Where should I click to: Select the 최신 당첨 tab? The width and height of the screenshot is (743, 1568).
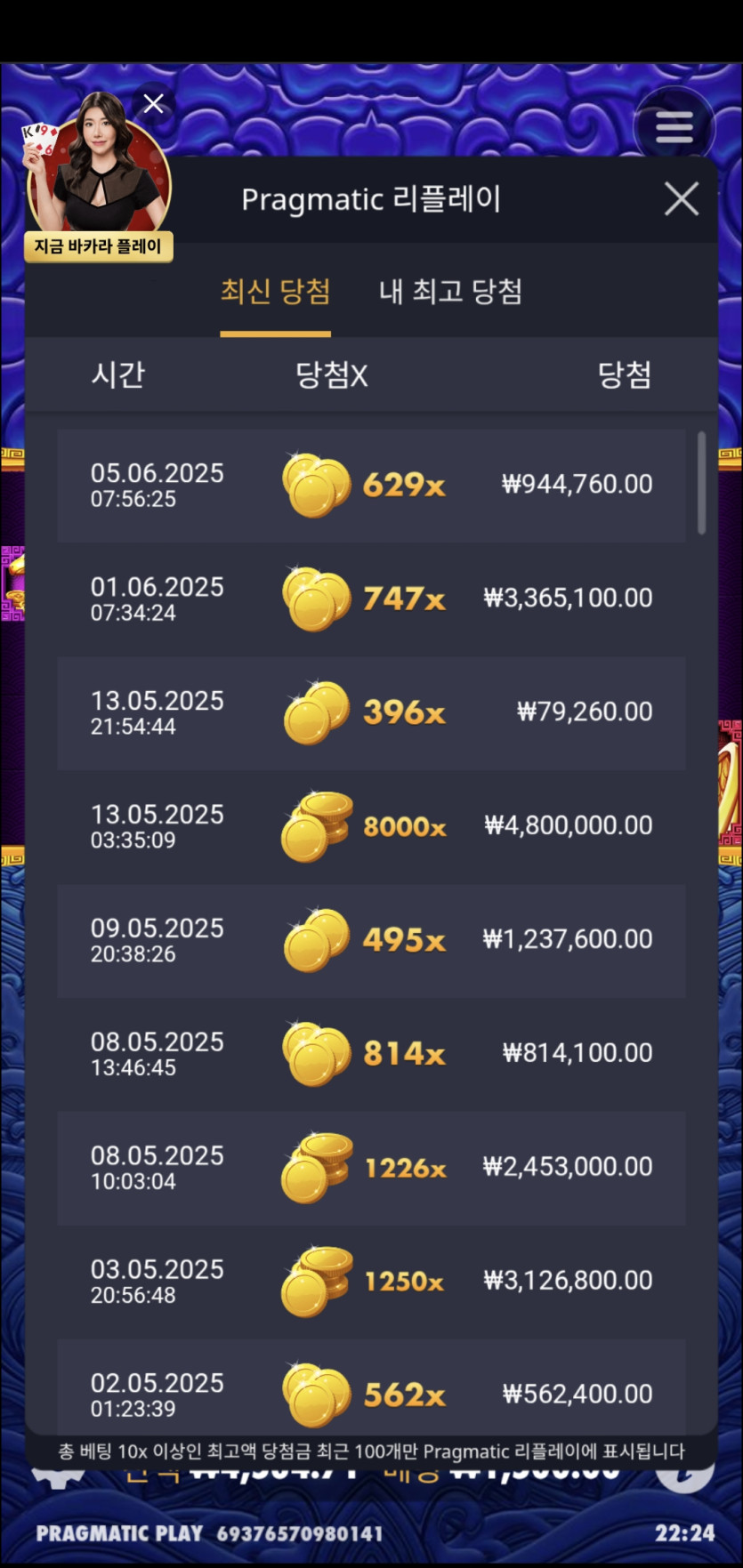(275, 292)
